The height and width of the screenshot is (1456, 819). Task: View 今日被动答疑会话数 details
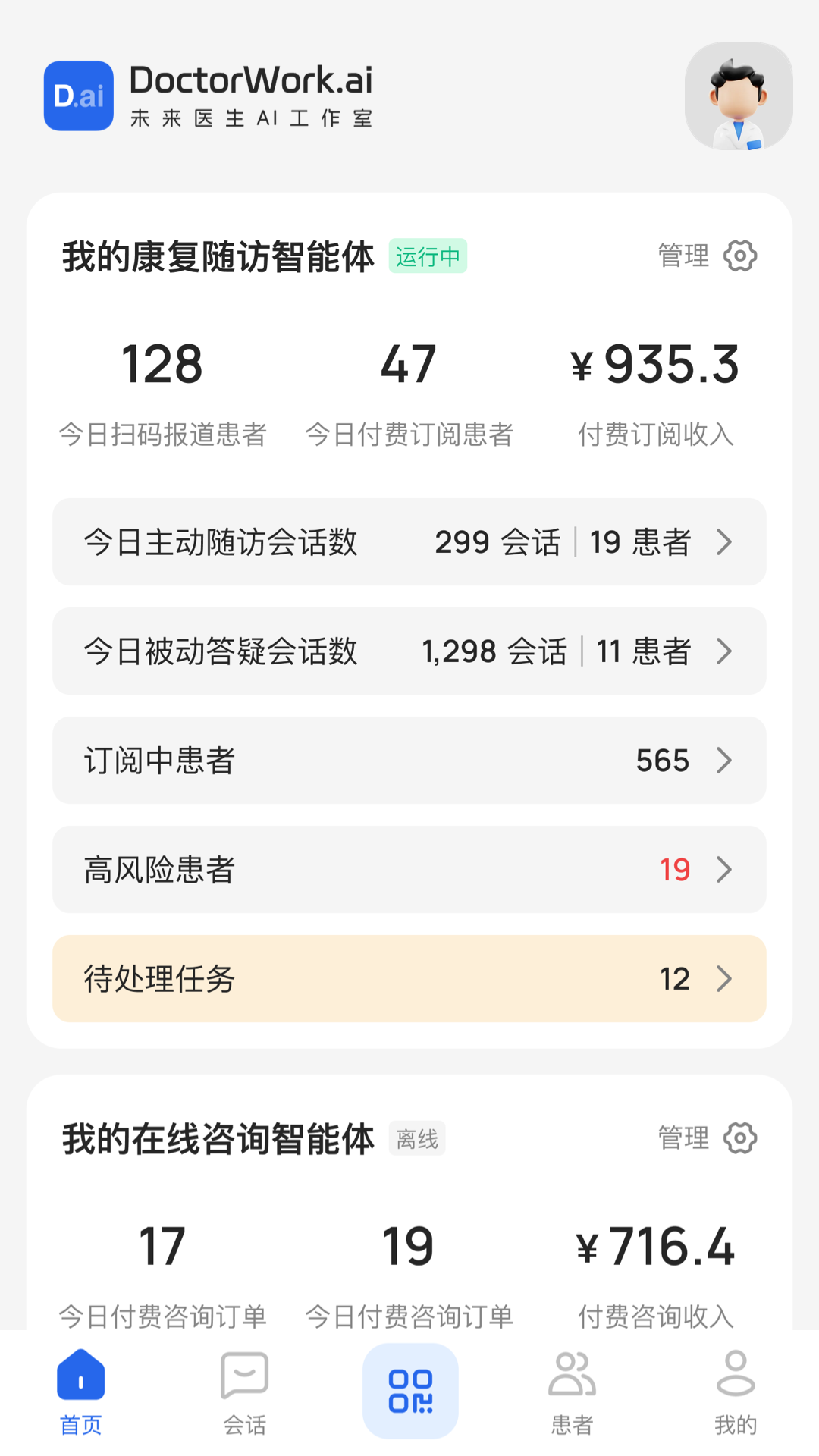(409, 651)
